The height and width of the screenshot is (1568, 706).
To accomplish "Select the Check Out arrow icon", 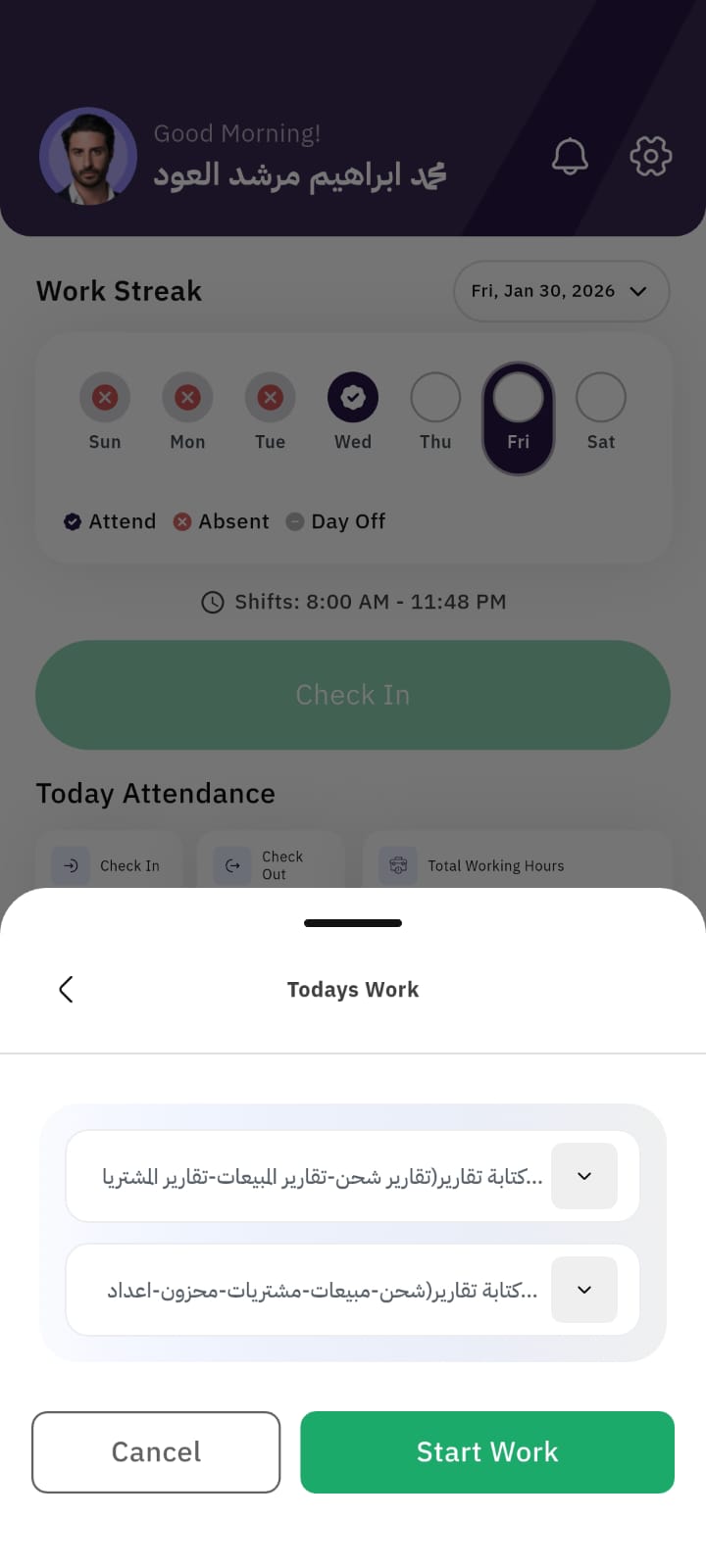I will pos(232,865).
